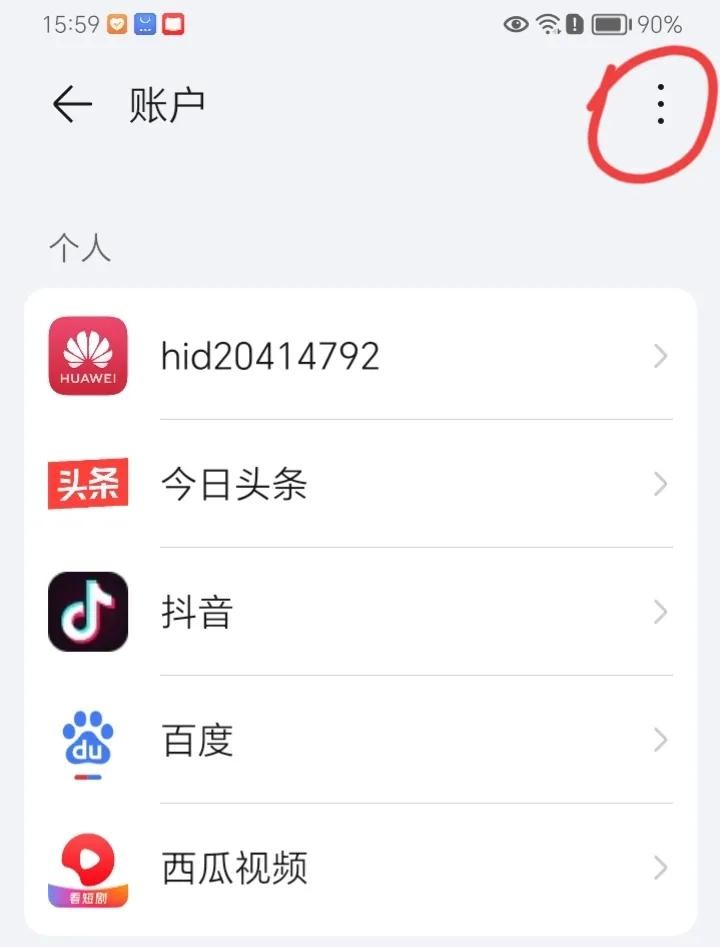Go back from the 账户 page
Image resolution: width=720 pixels, height=947 pixels.
pyautogui.click(x=72, y=104)
